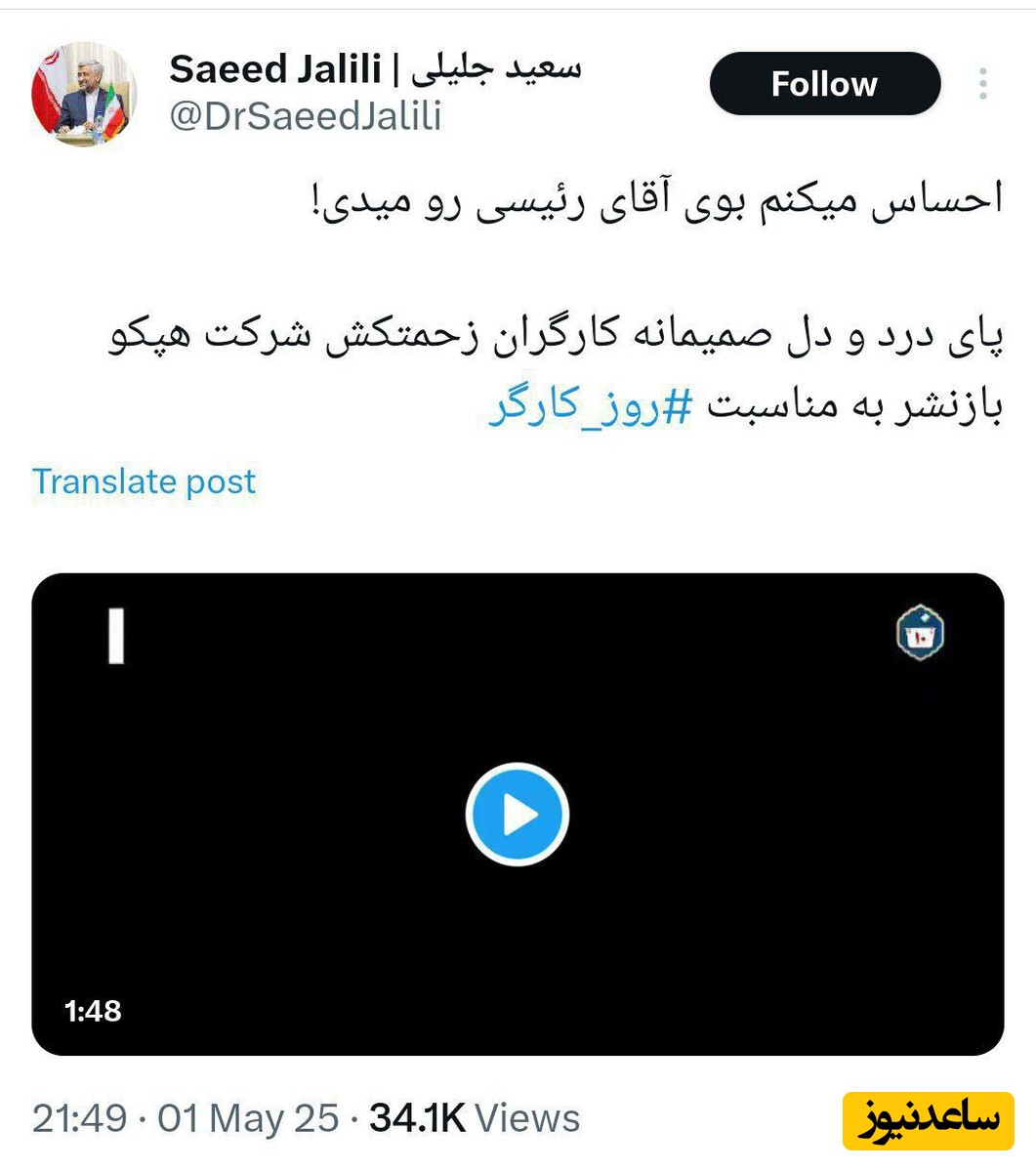Image resolution: width=1036 pixels, height=1172 pixels.
Task: Open the @DrSaeedJalili profile name
Action: [x=306, y=116]
